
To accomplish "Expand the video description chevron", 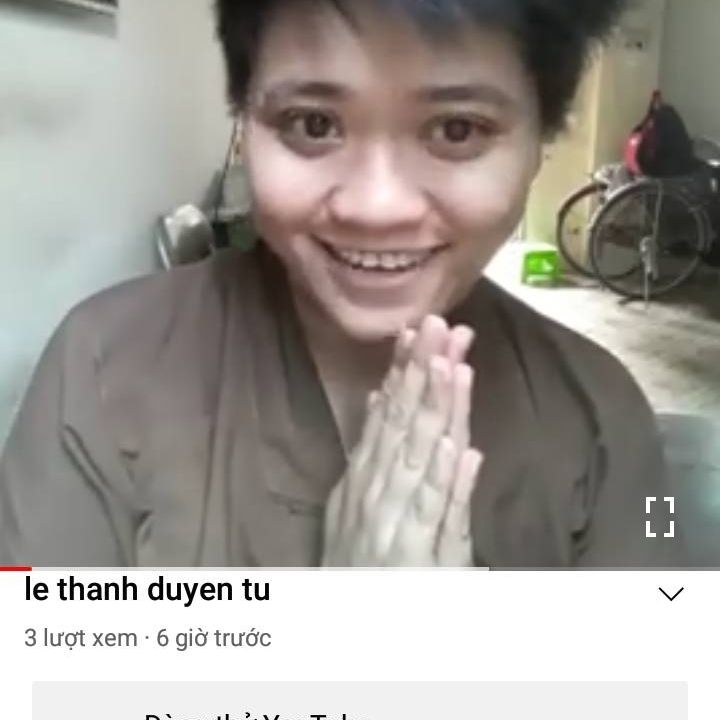I will (671, 594).
